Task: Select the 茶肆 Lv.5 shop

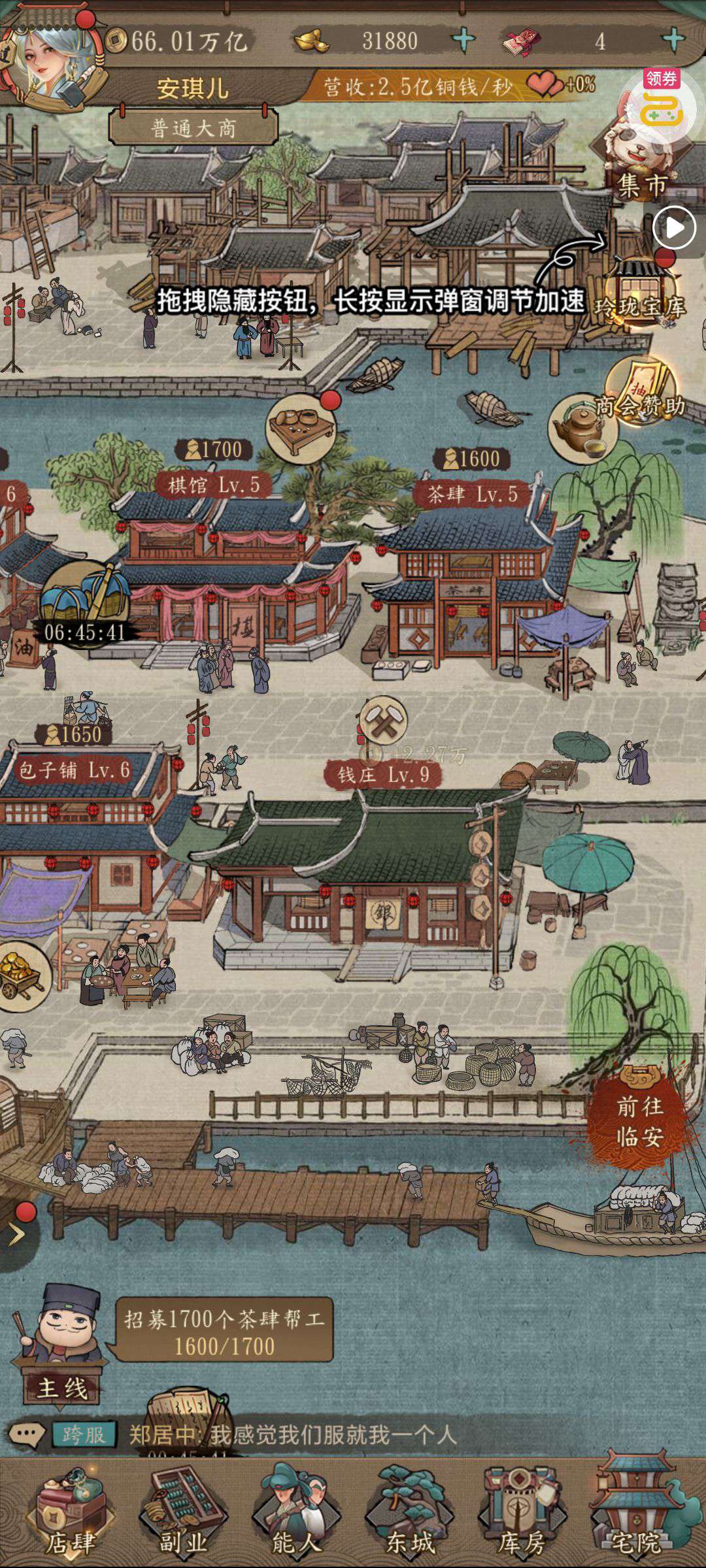Action: 472,494
